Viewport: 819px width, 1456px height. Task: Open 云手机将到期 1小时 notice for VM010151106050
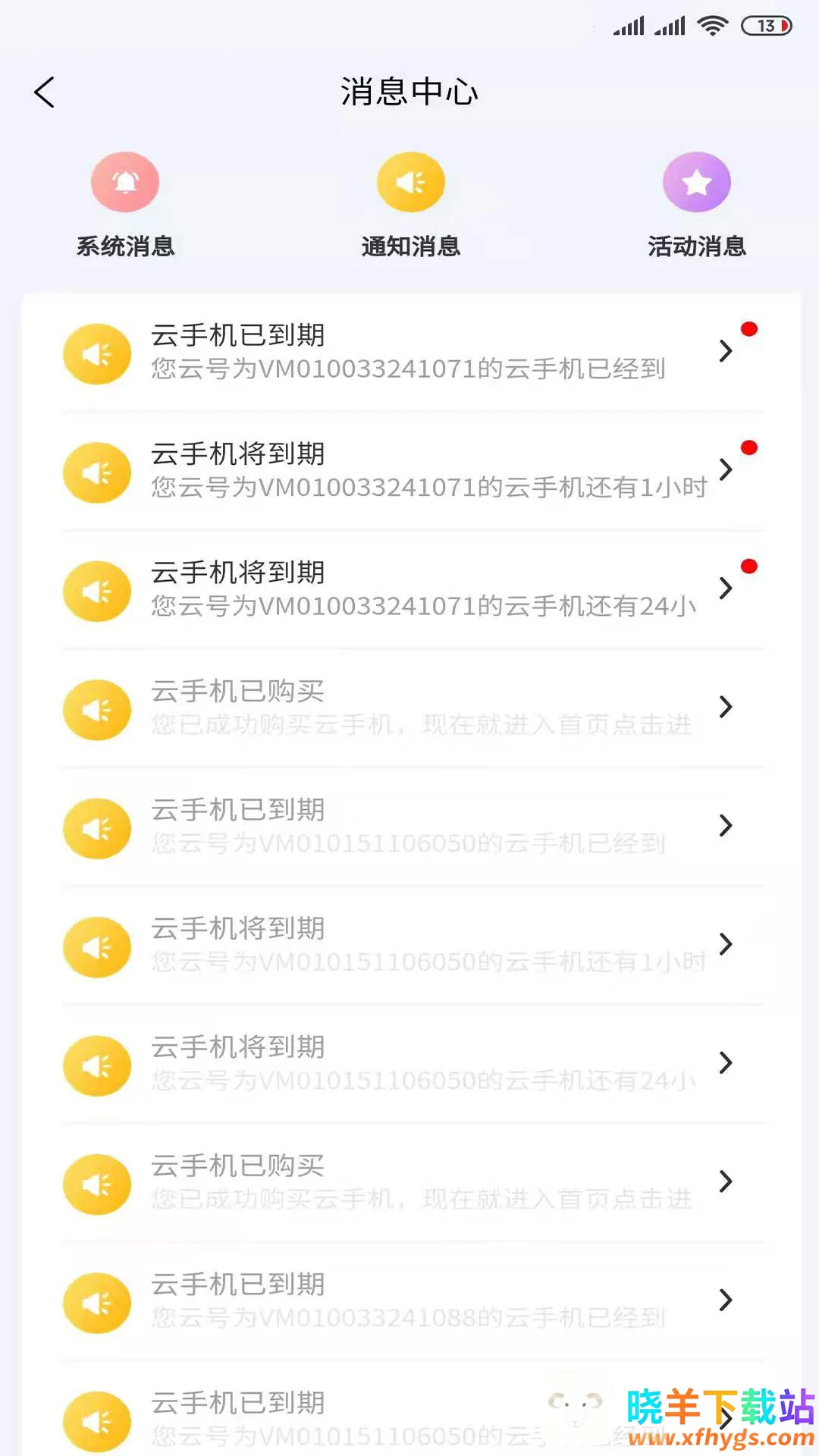(409, 945)
